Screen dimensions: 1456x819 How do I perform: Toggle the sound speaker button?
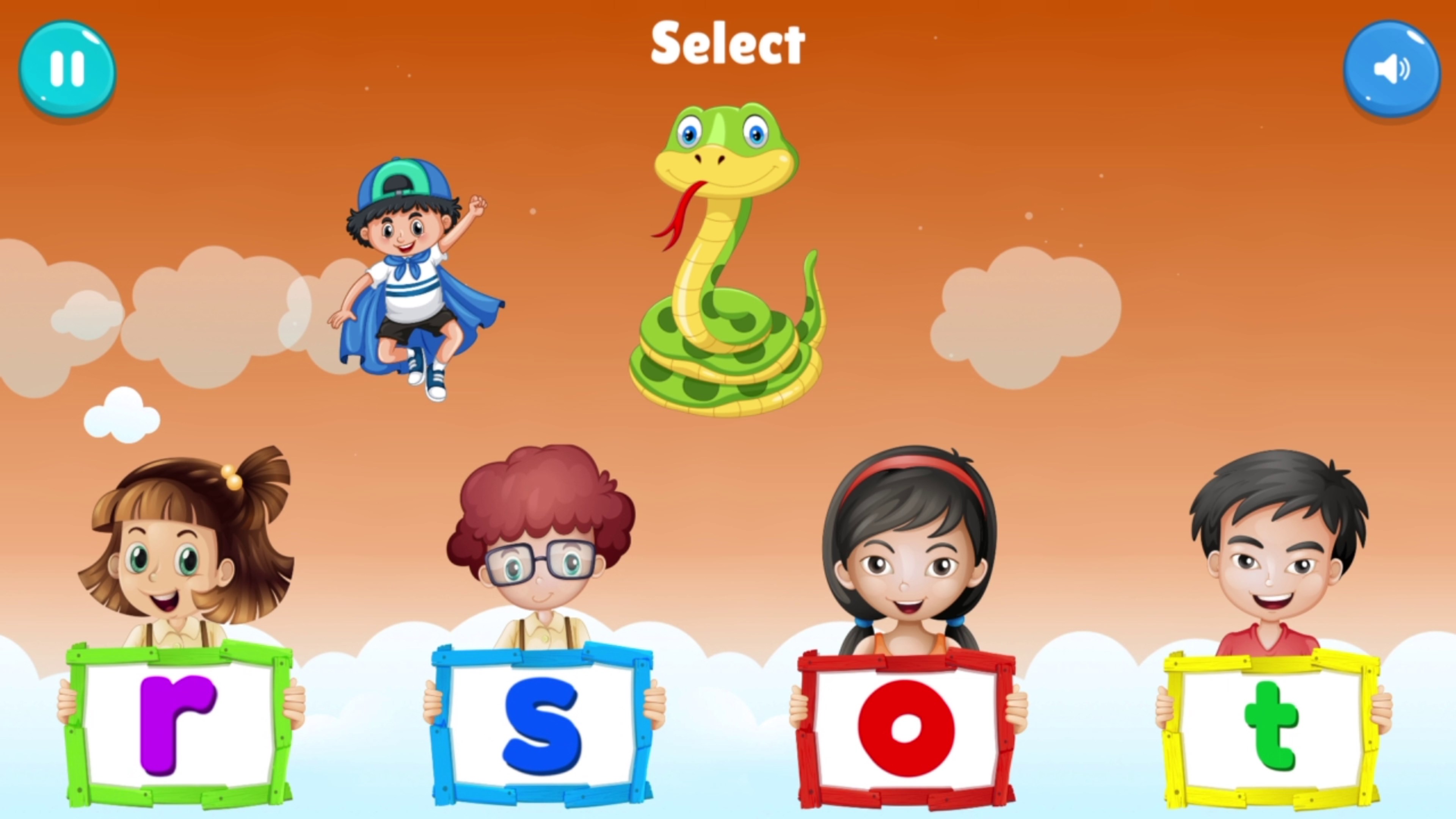pos(1391,69)
